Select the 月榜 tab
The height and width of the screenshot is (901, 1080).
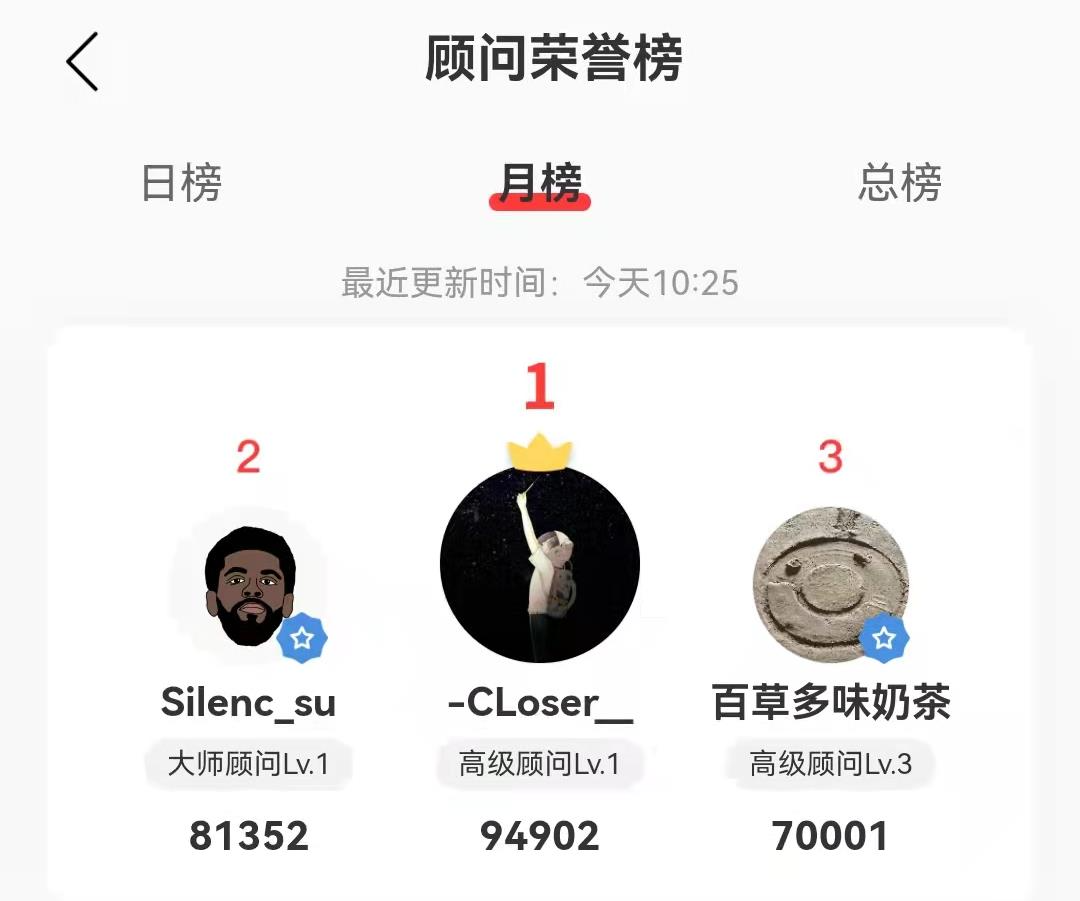[x=540, y=183]
